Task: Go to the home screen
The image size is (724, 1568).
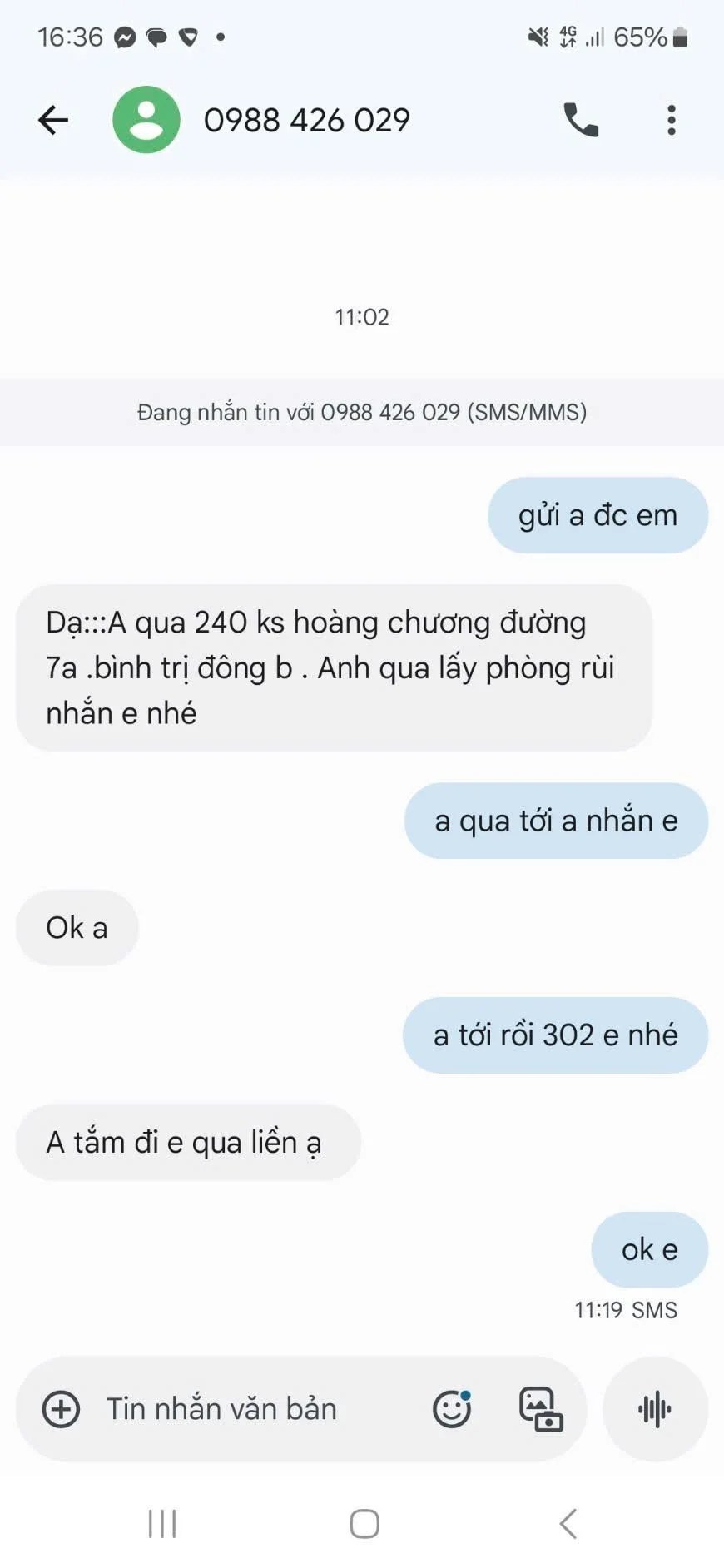Action: point(364,1524)
